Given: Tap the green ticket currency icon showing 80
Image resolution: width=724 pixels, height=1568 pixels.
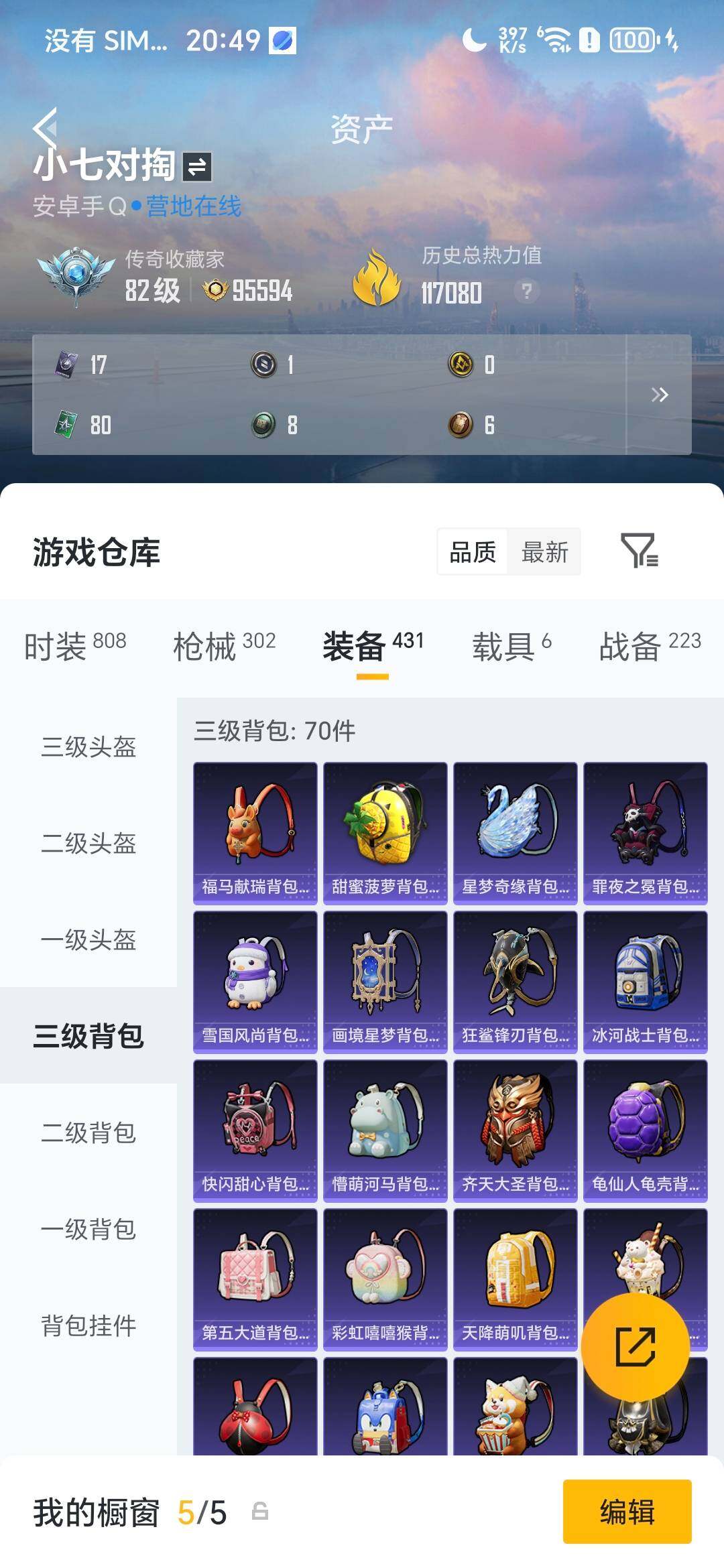Looking at the screenshot, I should coord(60,427).
